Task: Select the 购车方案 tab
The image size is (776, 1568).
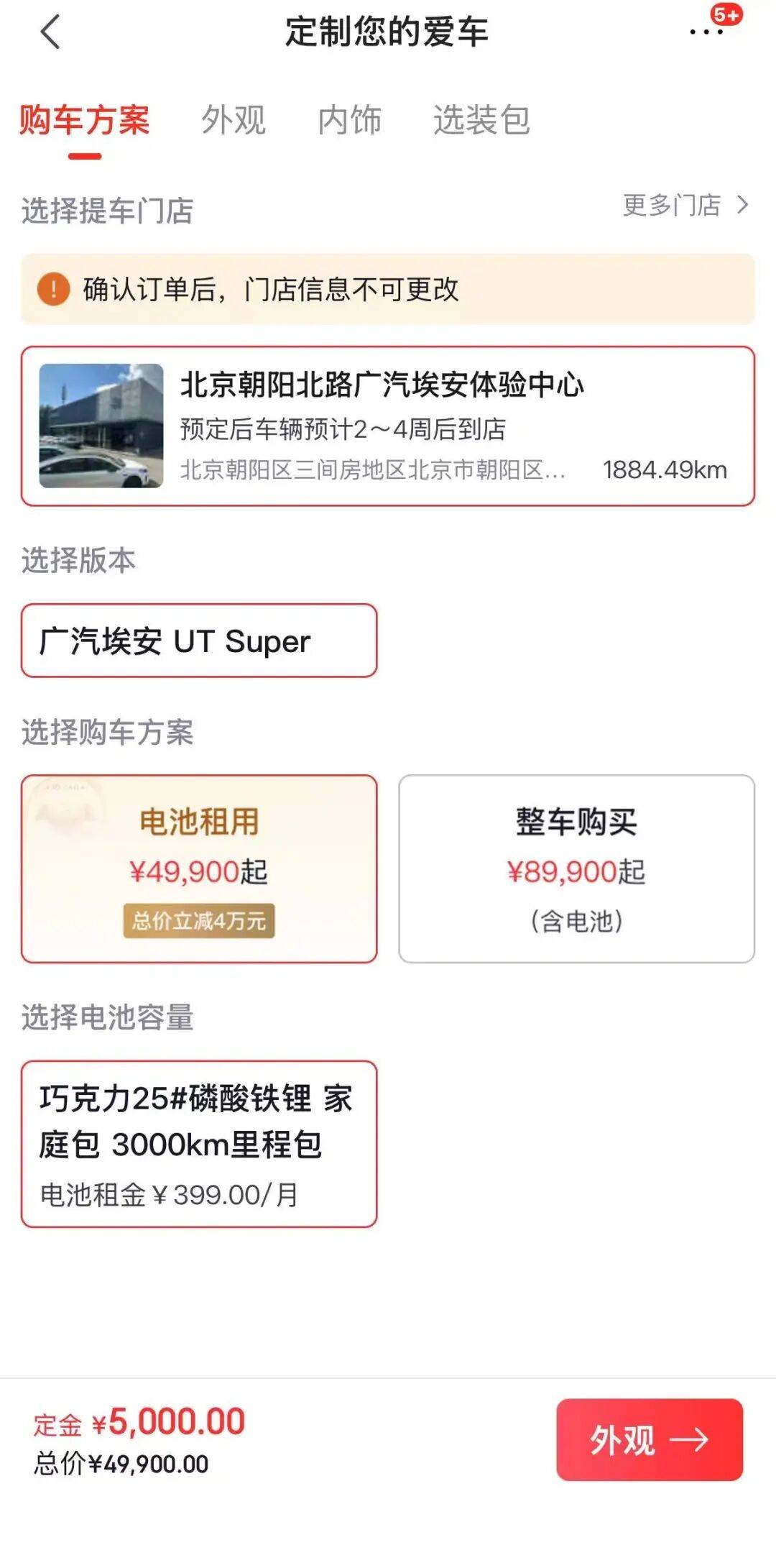Action: tap(85, 119)
